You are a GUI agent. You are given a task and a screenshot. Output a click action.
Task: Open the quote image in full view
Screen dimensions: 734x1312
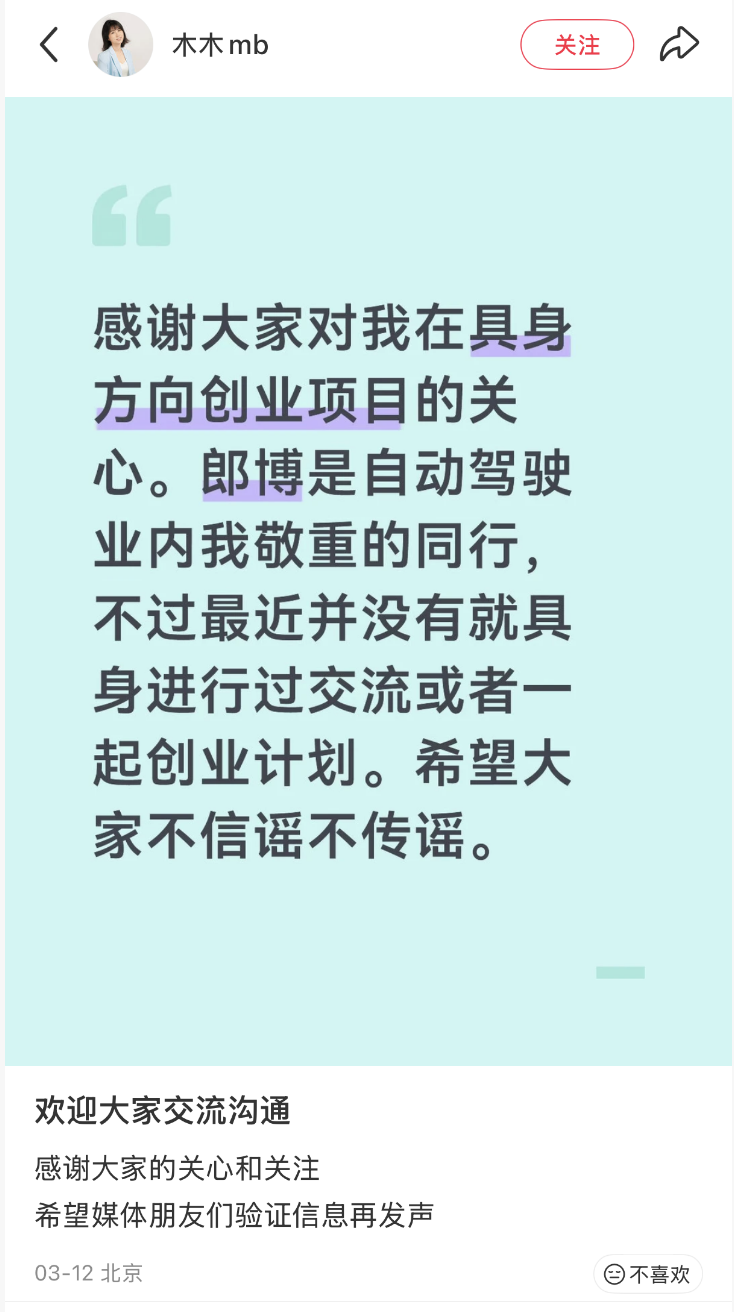point(367,580)
